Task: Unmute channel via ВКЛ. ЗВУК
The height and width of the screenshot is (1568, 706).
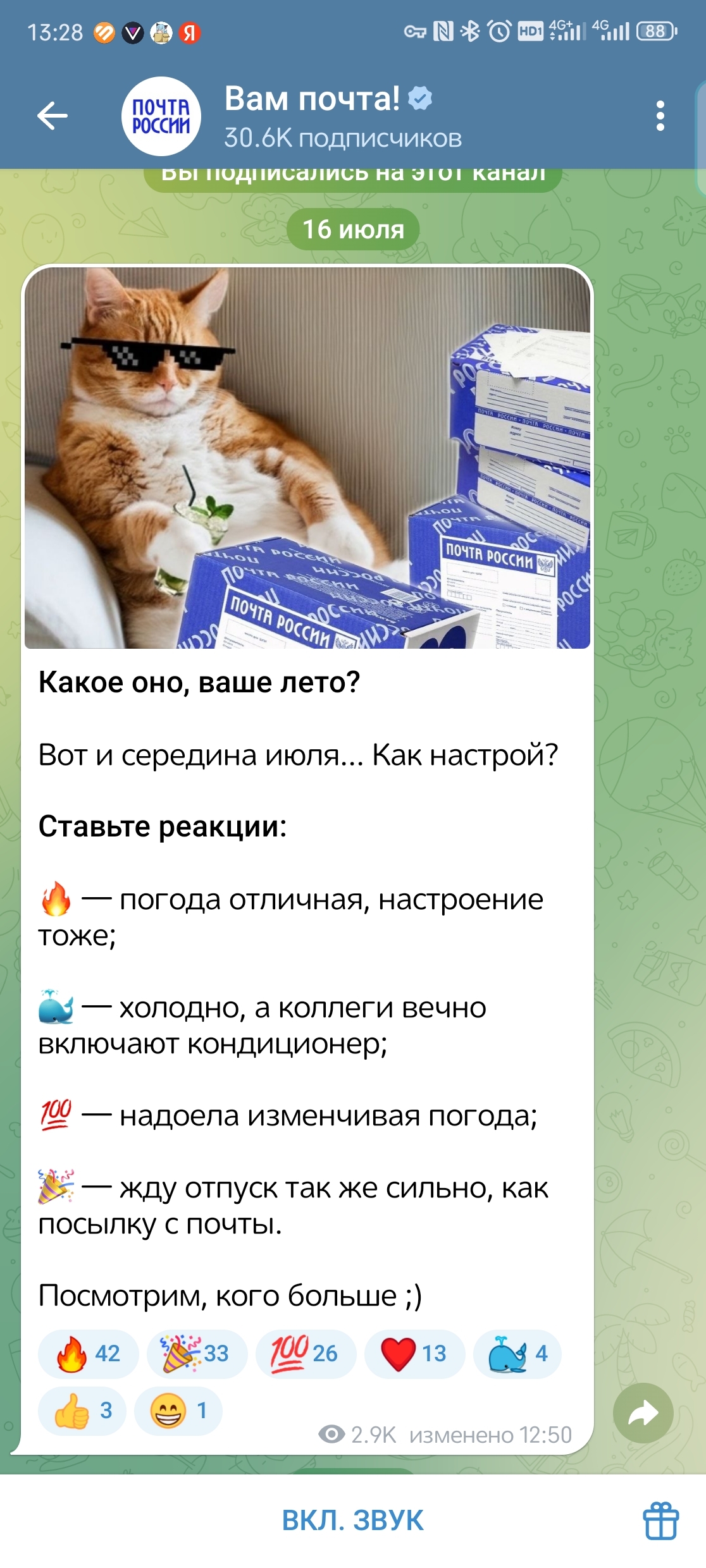Action: click(352, 1521)
